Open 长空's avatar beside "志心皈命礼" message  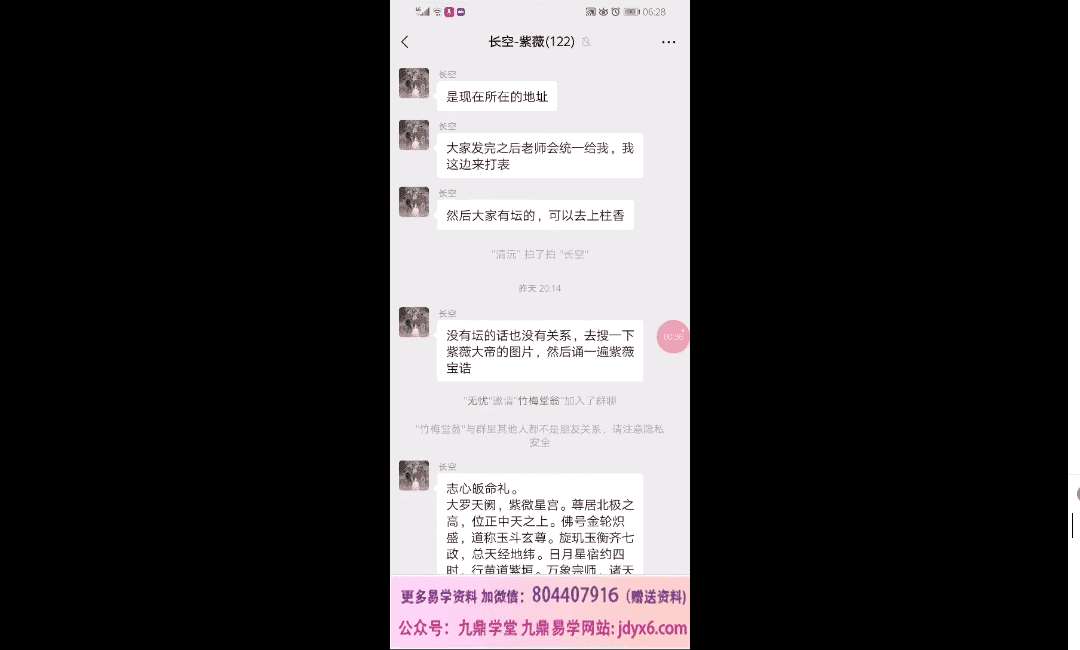click(414, 476)
